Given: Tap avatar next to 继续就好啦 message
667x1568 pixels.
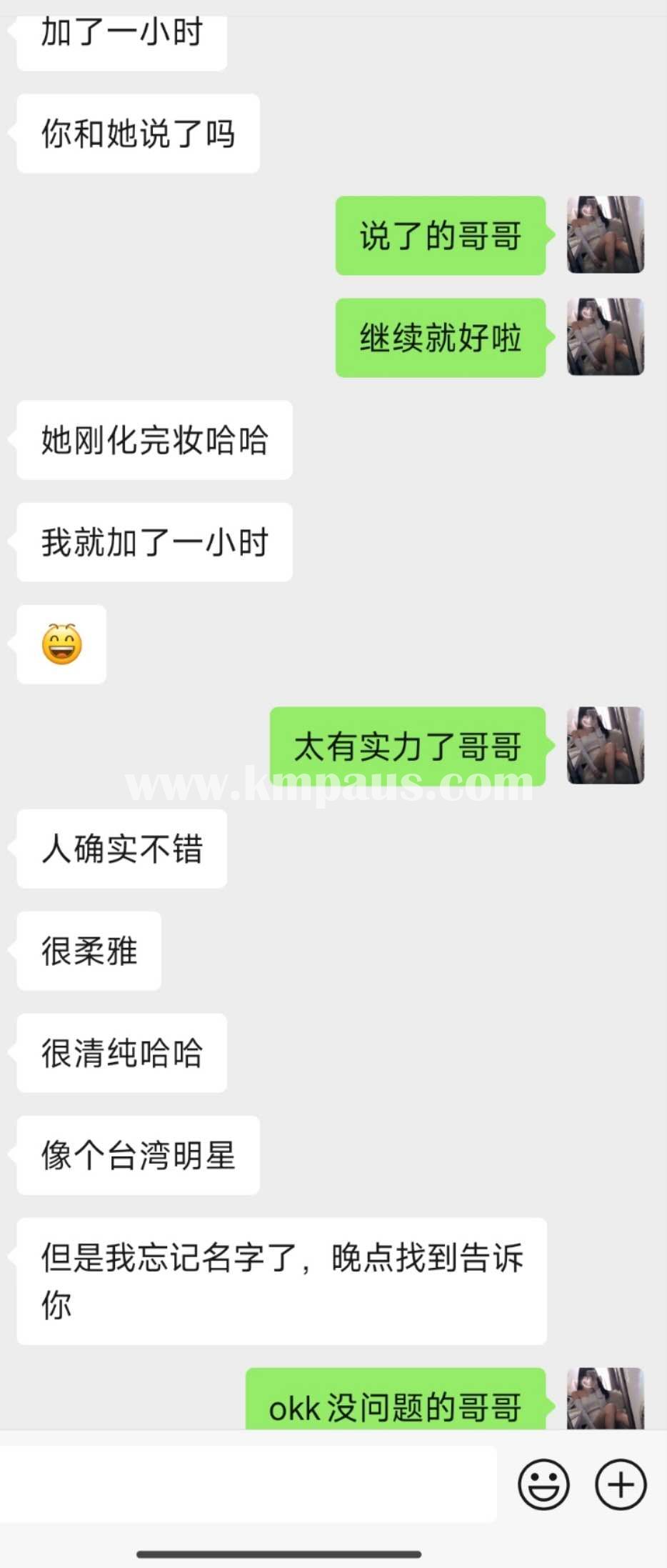Looking at the screenshot, I should click(606, 337).
